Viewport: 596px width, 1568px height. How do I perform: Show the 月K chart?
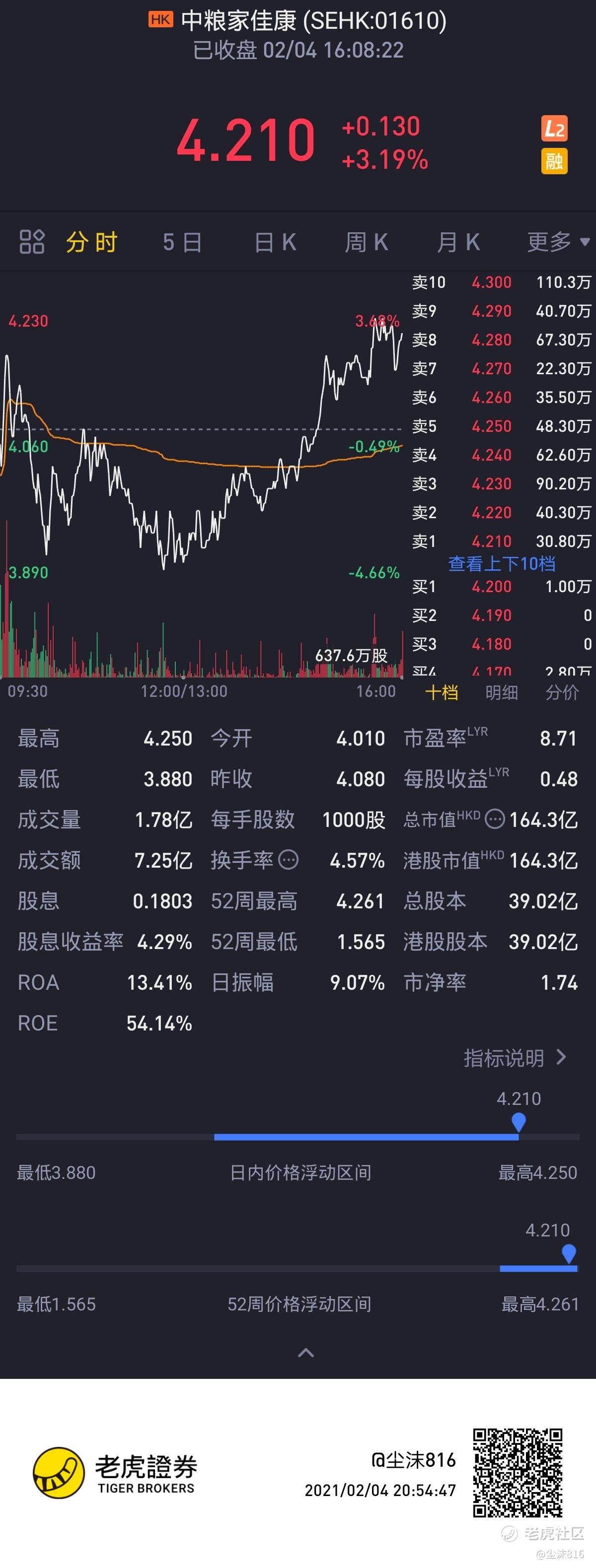coord(458,242)
